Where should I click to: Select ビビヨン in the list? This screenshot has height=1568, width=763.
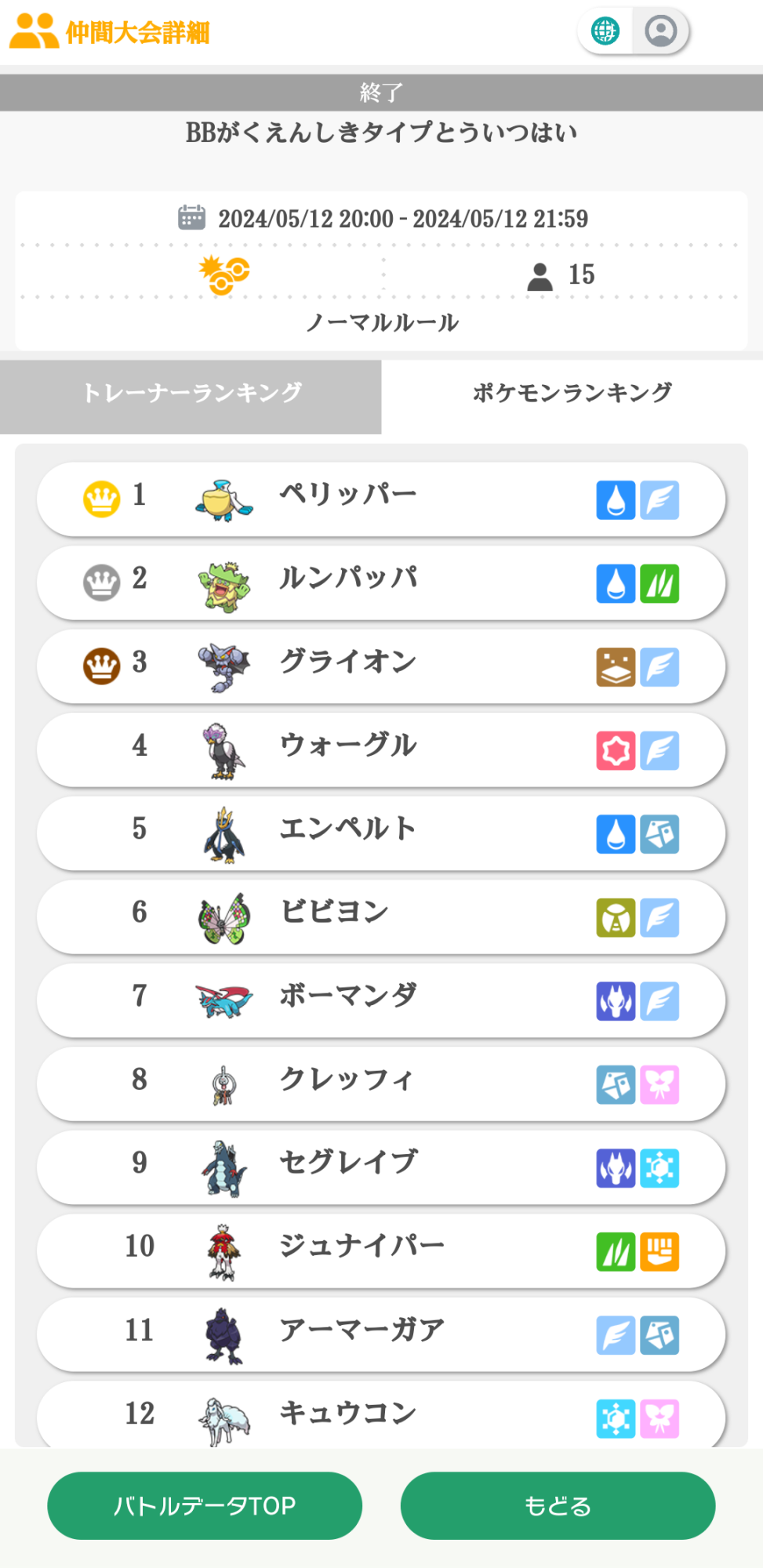[381, 917]
